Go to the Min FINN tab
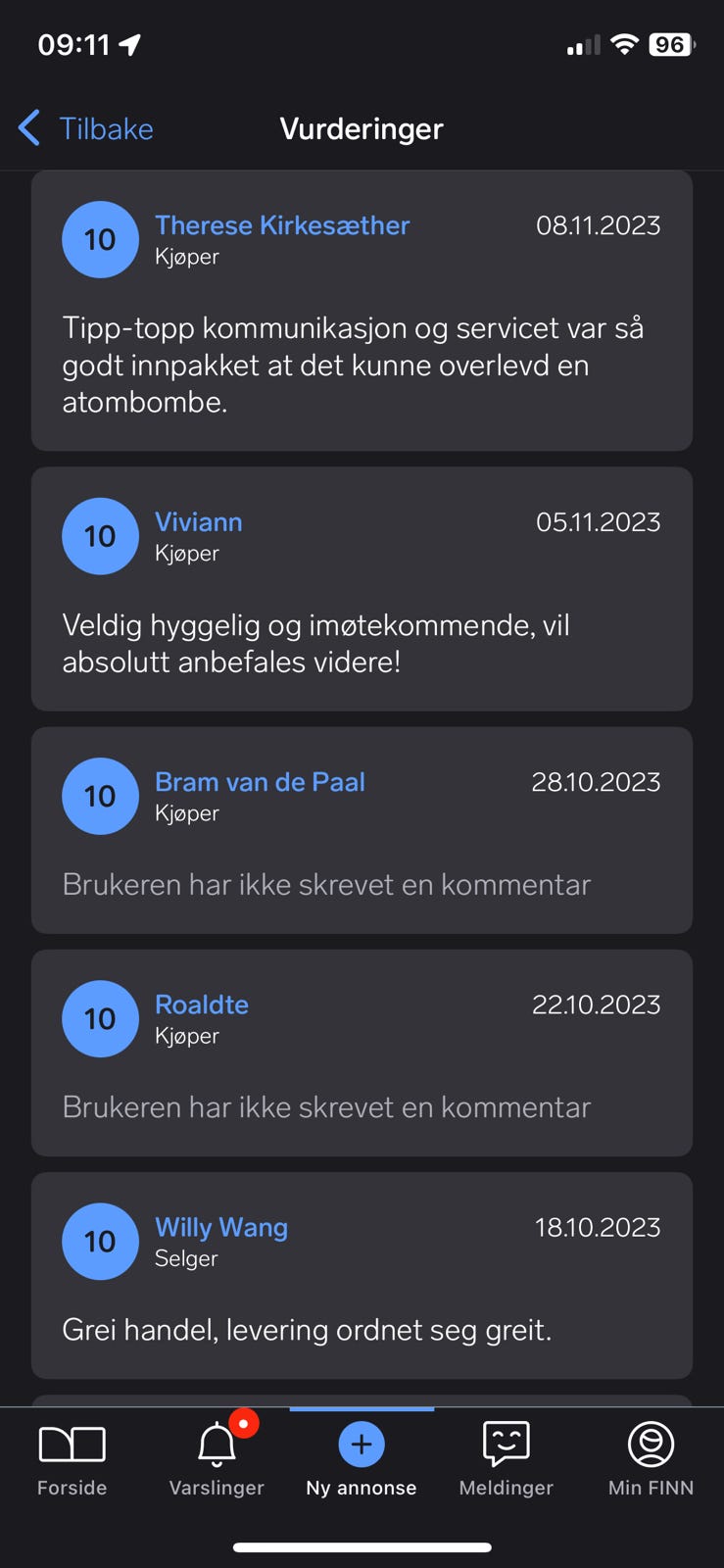This screenshot has width=724, height=1568. (x=652, y=1459)
